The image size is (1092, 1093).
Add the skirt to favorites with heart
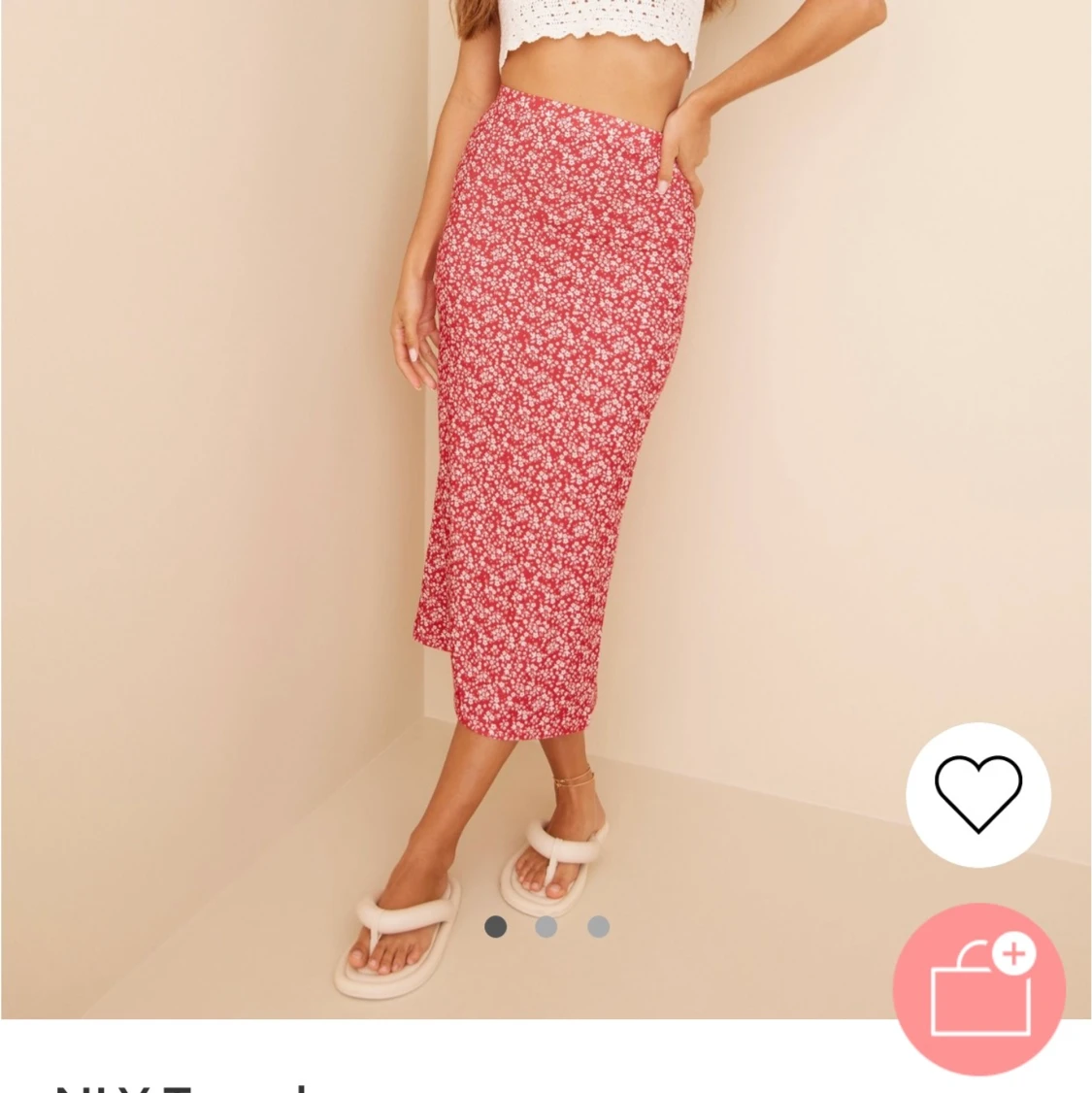coord(977,794)
